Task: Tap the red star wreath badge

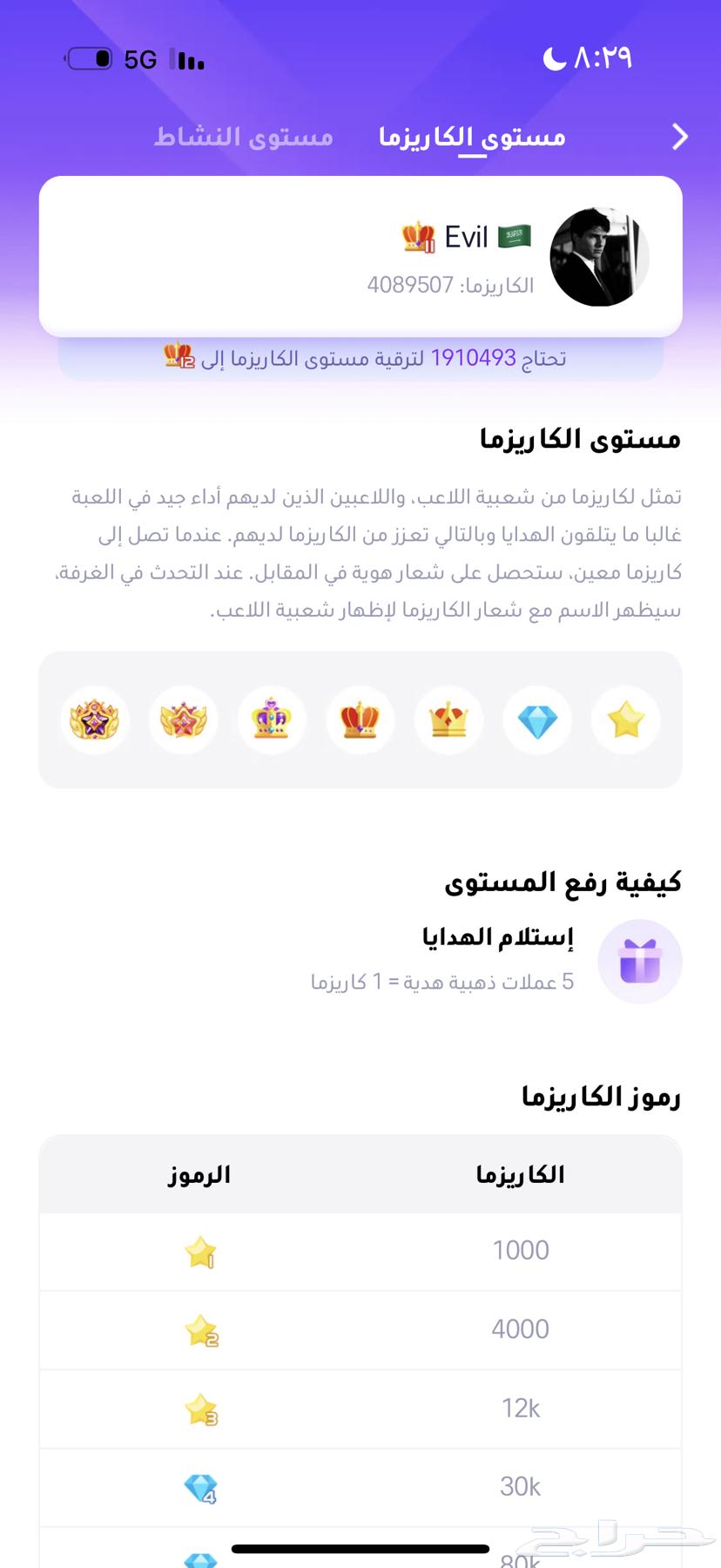Action: 184,720
